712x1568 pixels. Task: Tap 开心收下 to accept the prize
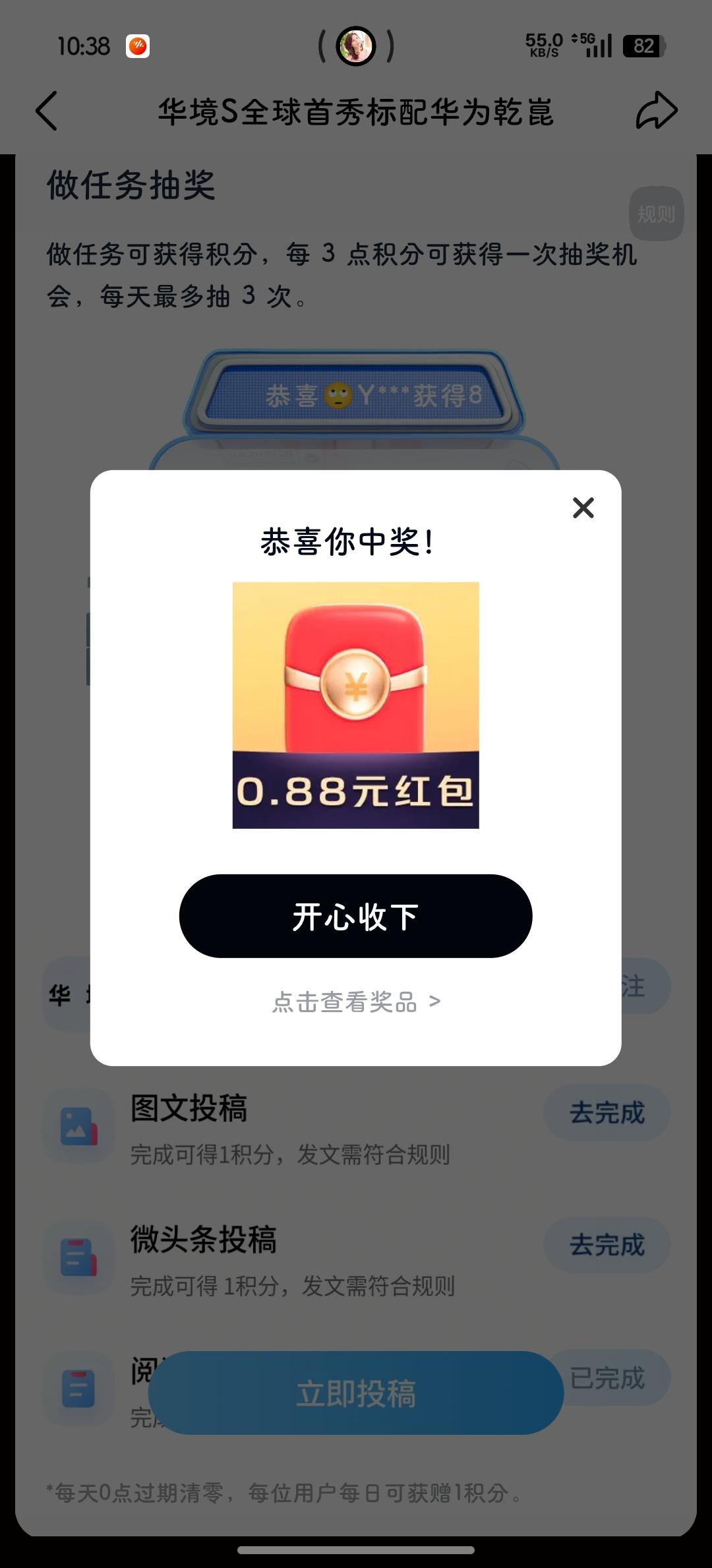click(355, 915)
